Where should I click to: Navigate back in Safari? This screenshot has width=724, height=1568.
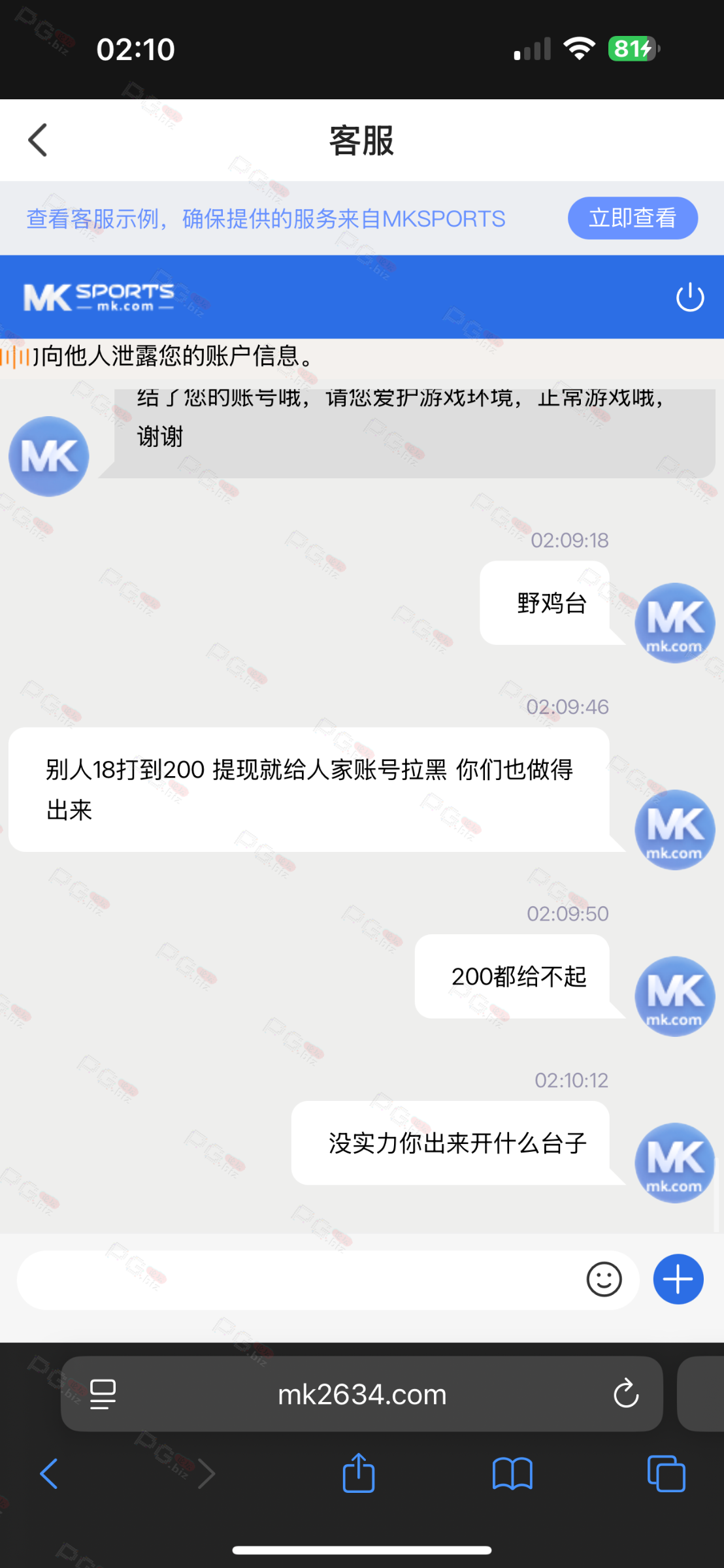tap(49, 1474)
